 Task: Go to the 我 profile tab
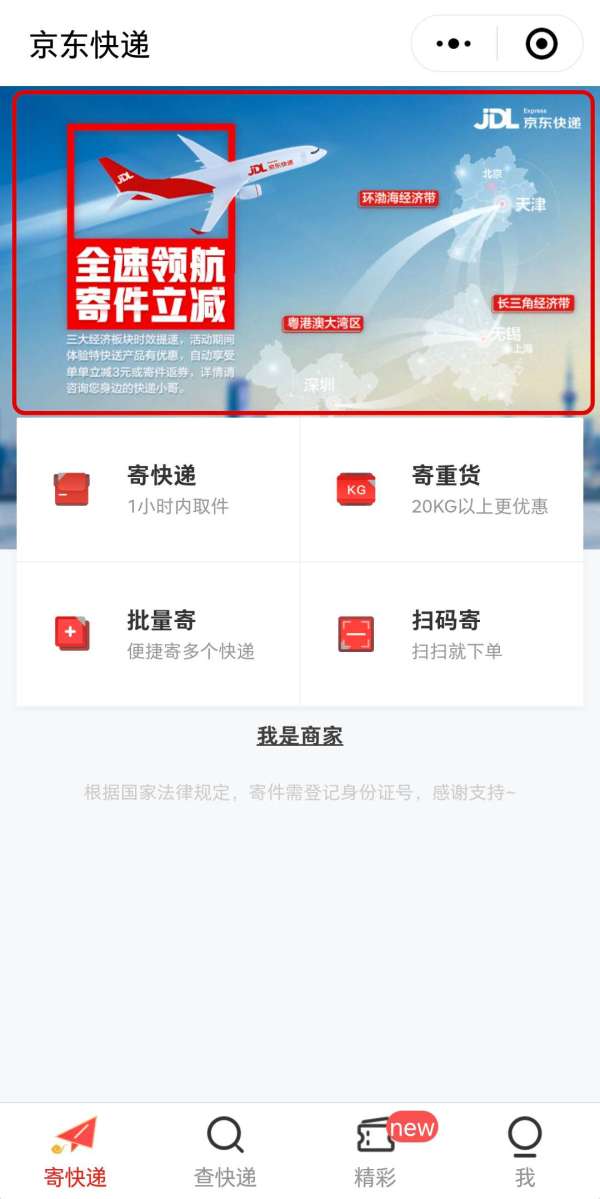(524, 1151)
